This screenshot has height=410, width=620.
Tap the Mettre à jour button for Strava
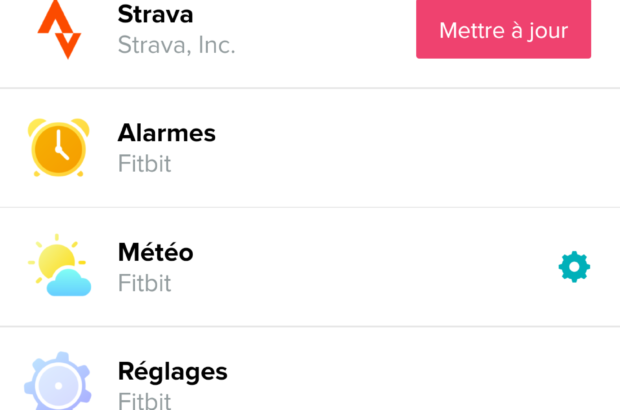point(503,30)
